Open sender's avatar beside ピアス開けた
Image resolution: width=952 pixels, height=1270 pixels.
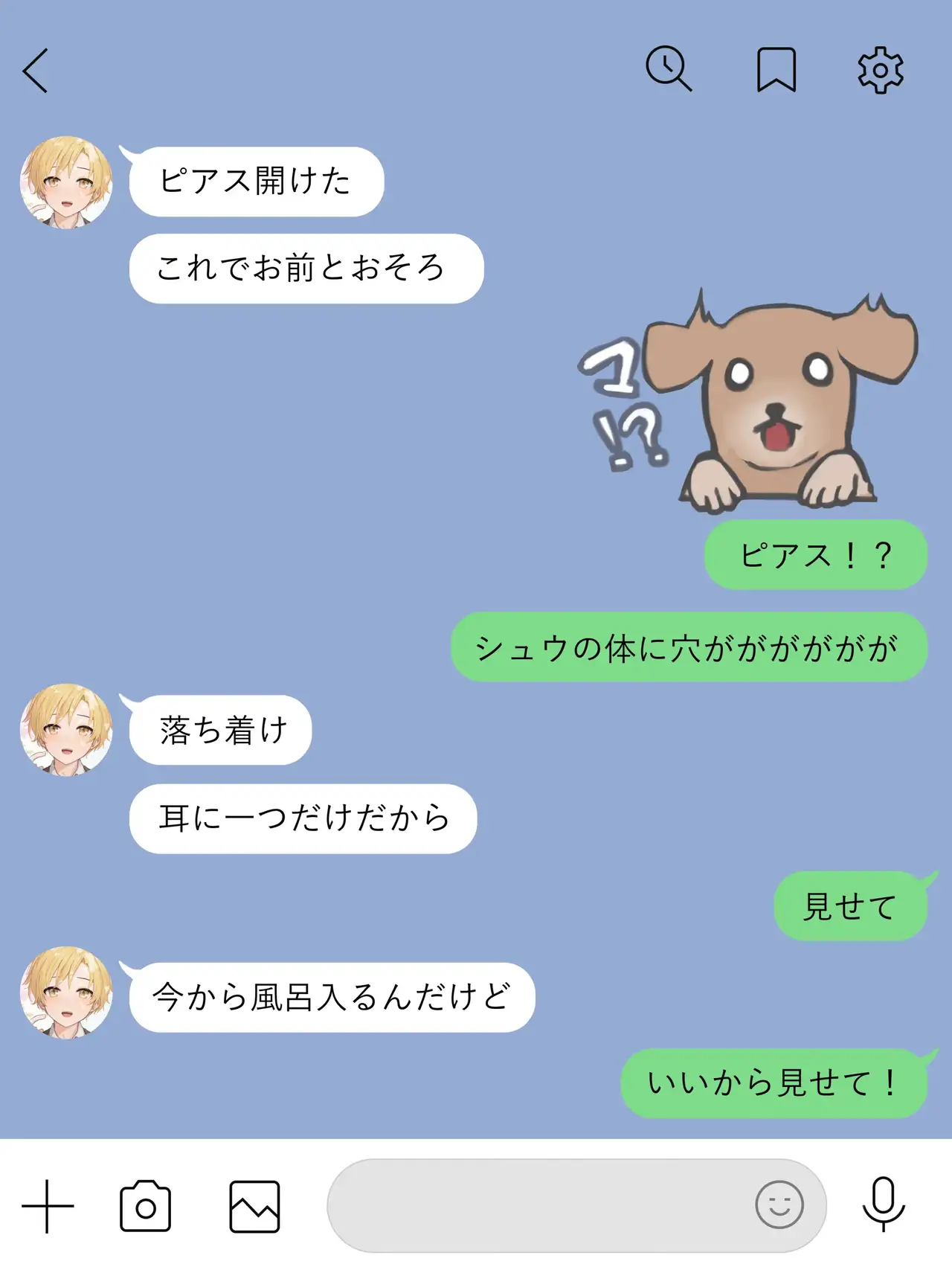coord(66,182)
